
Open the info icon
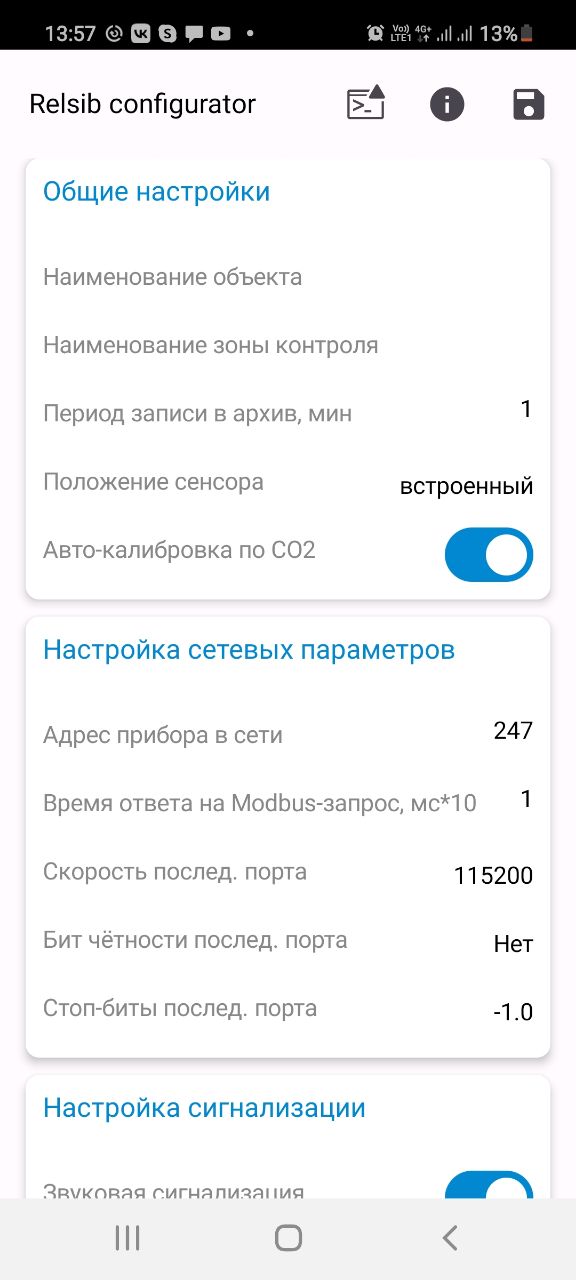(447, 104)
